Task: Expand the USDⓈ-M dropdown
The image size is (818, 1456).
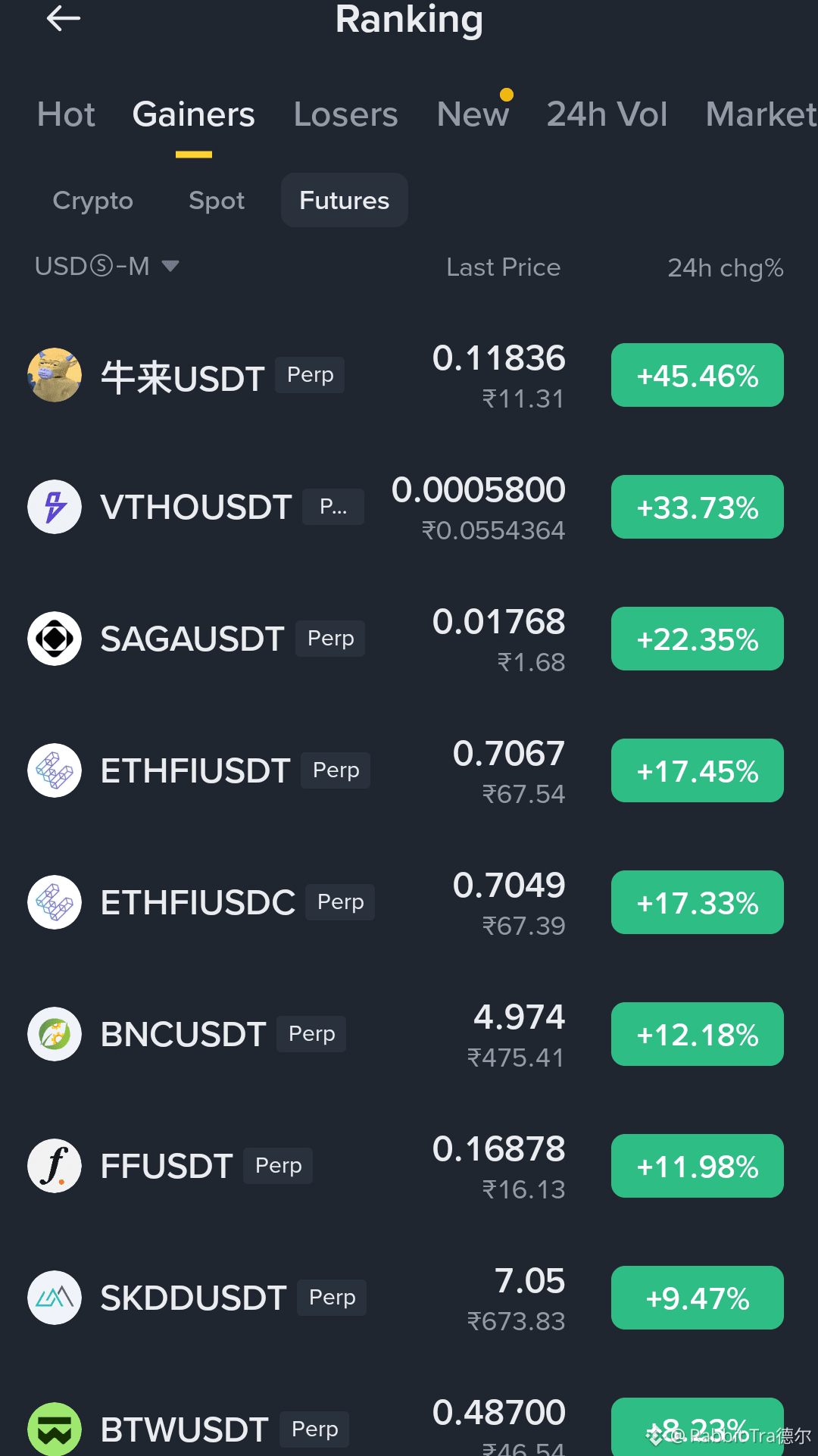Action: pyautogui.click(x=107, y=266)
